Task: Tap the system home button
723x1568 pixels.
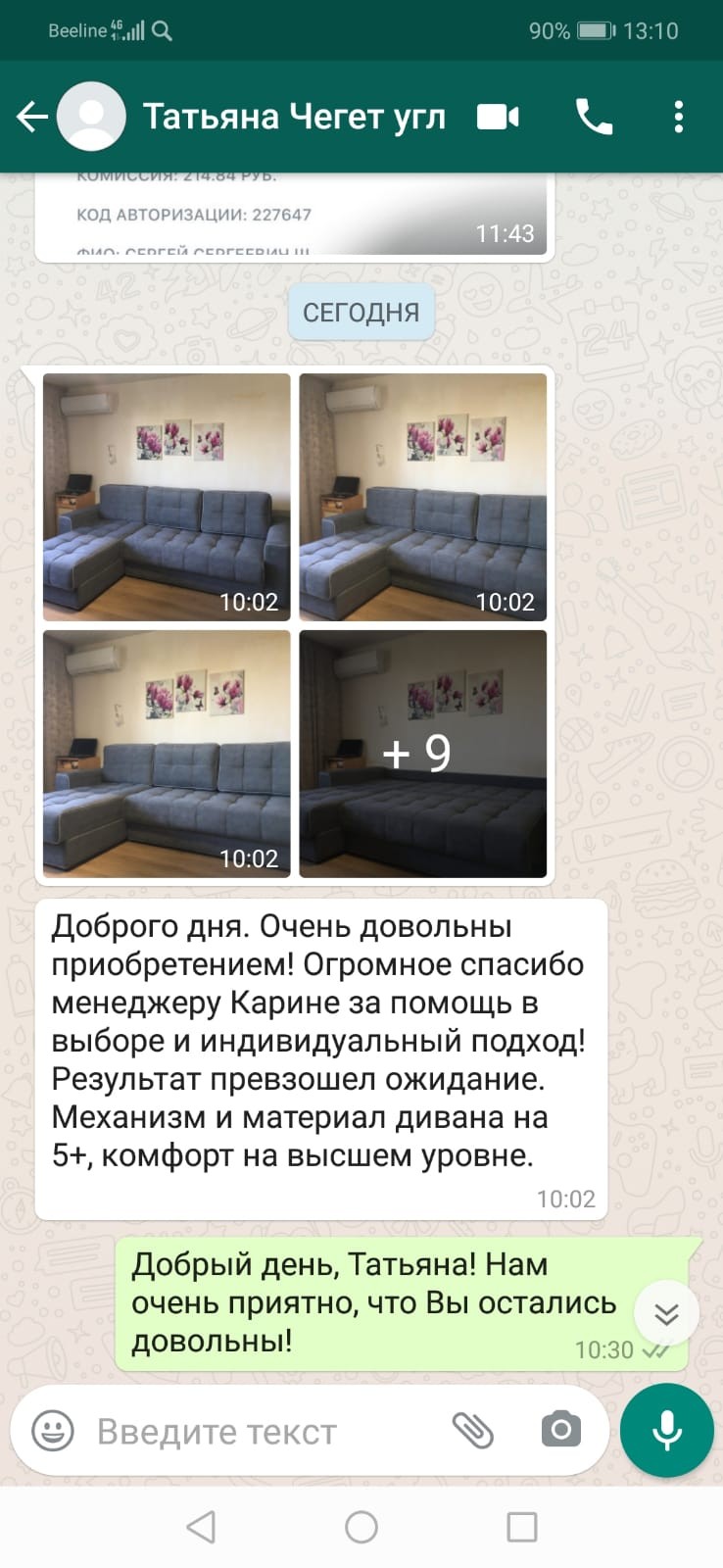Action: (361, 1527)
